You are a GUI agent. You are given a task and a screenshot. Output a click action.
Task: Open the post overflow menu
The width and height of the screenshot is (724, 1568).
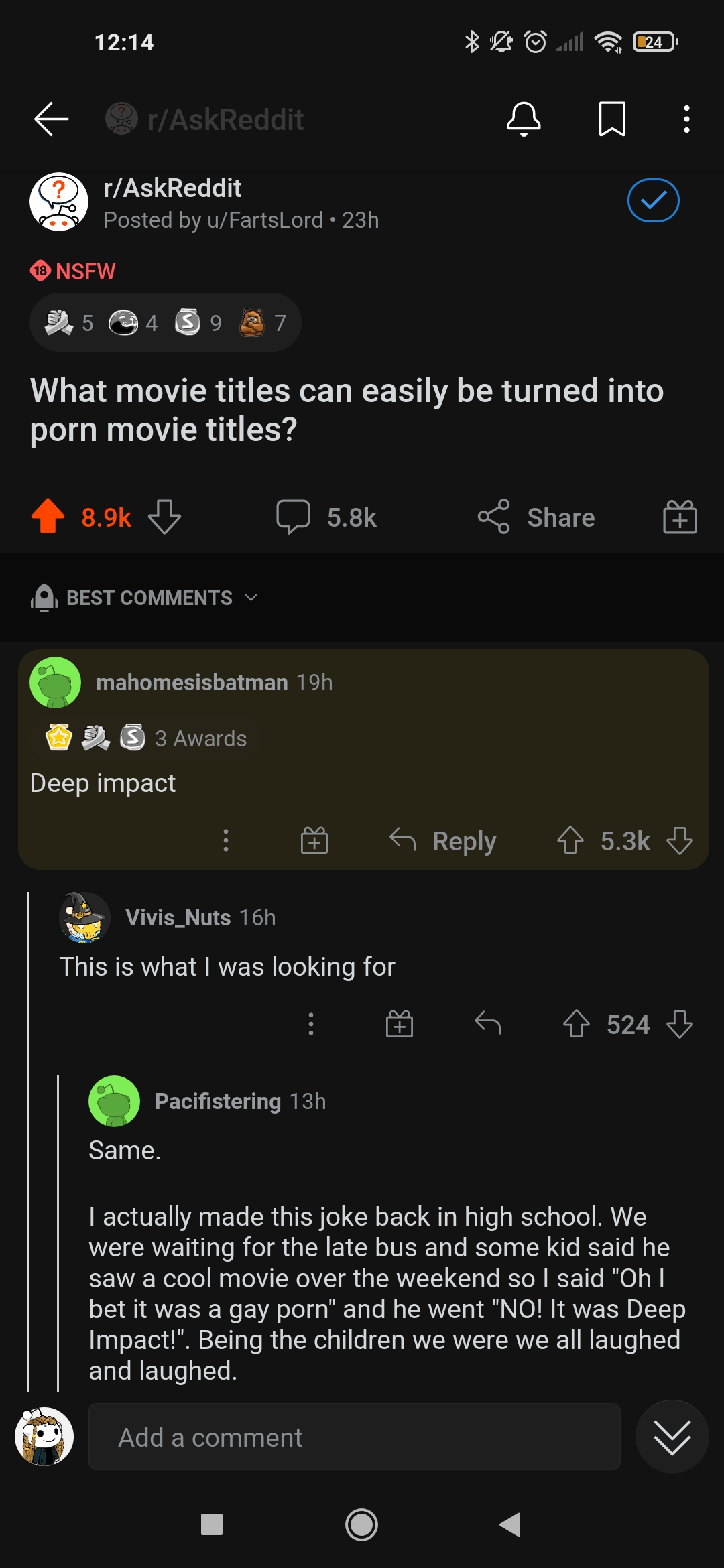coord(686,119)
